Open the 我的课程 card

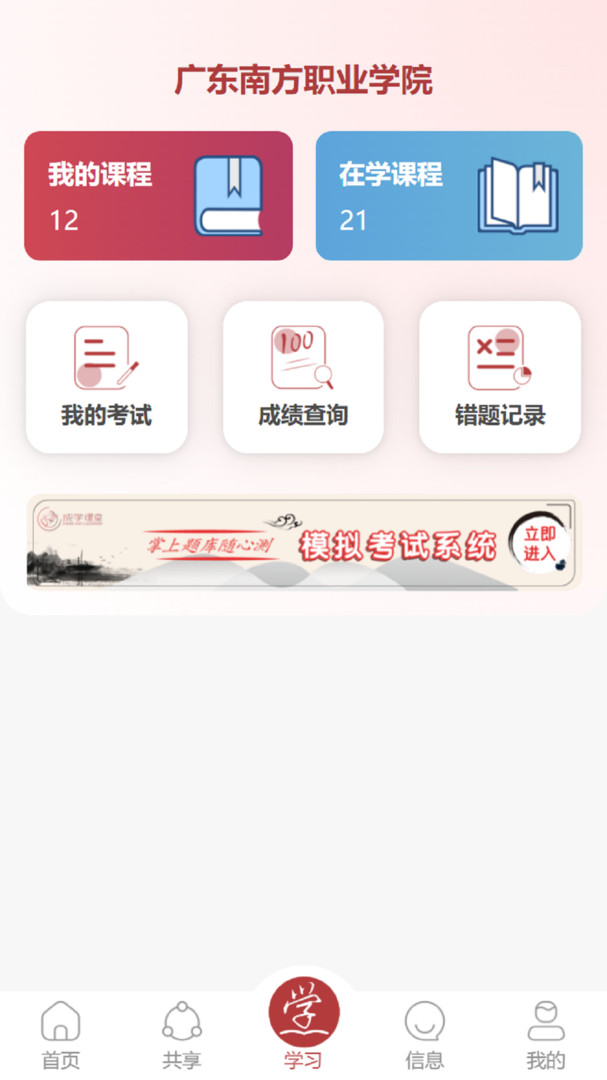pyautogui.click(x=158, y=196)
